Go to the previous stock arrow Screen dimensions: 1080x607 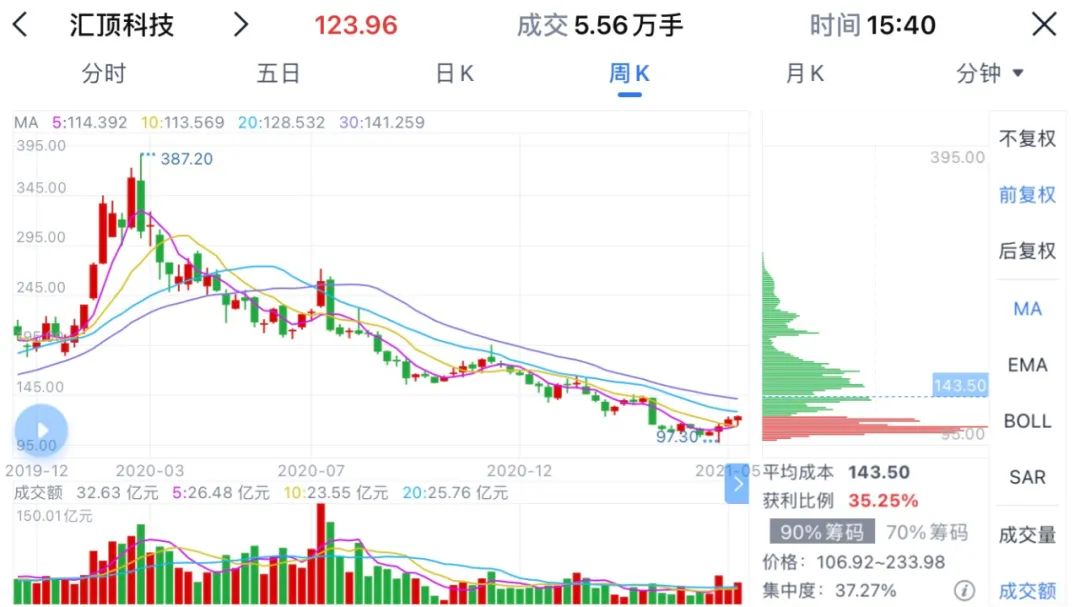21,25
